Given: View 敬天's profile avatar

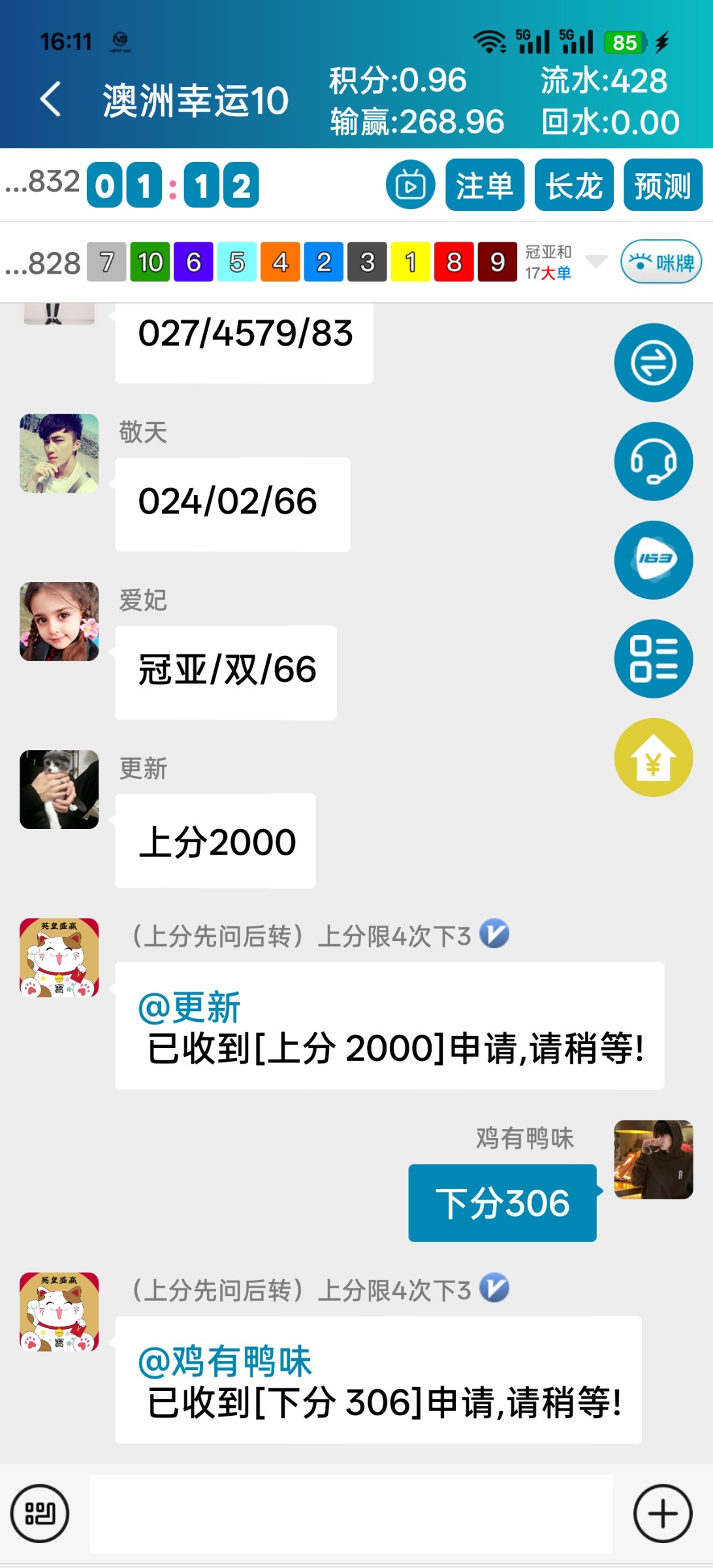Looking at the screenshot, I should point(59,453).
